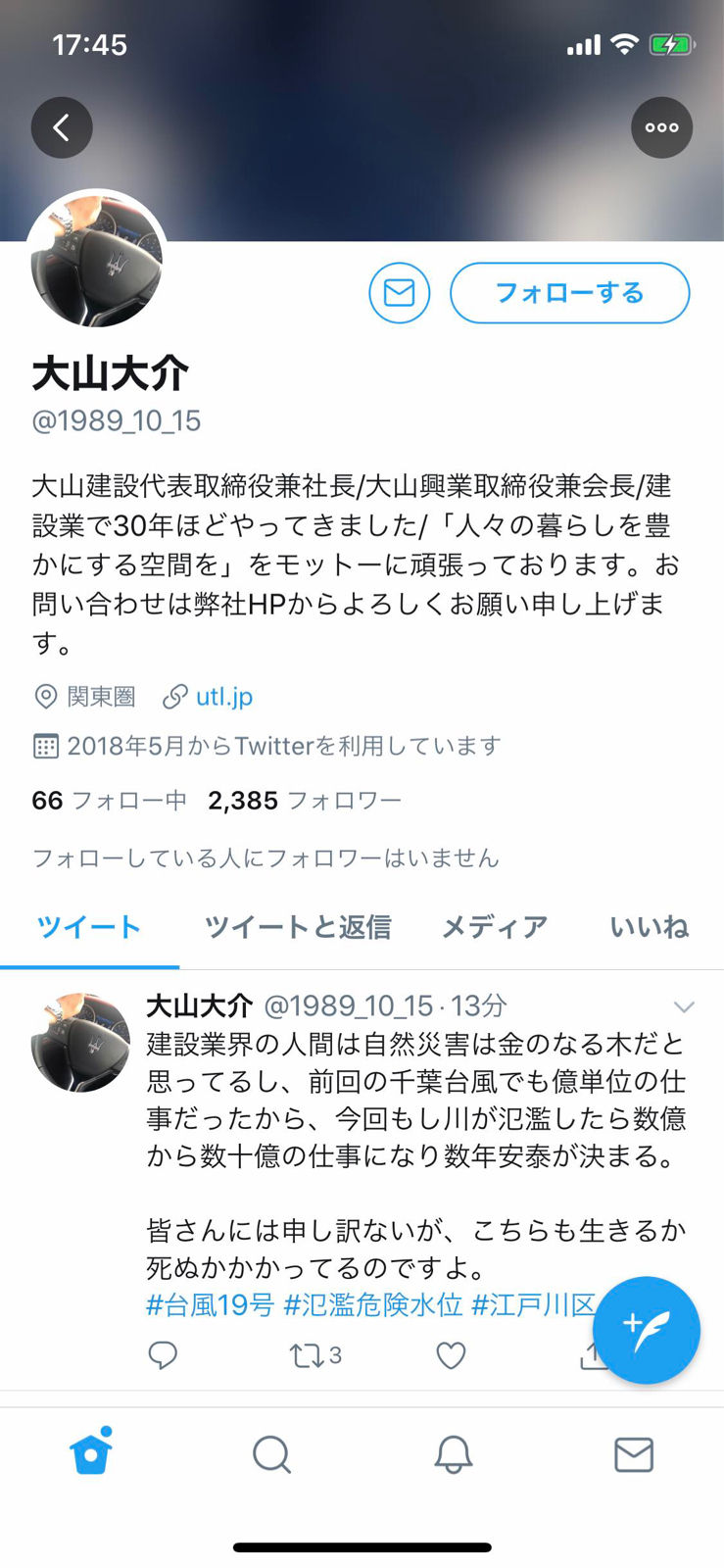This screenshot has height=1568, width=724.
Task: Switch to the メディア tab
Action: pyautogui.click(x=494, y=927)
